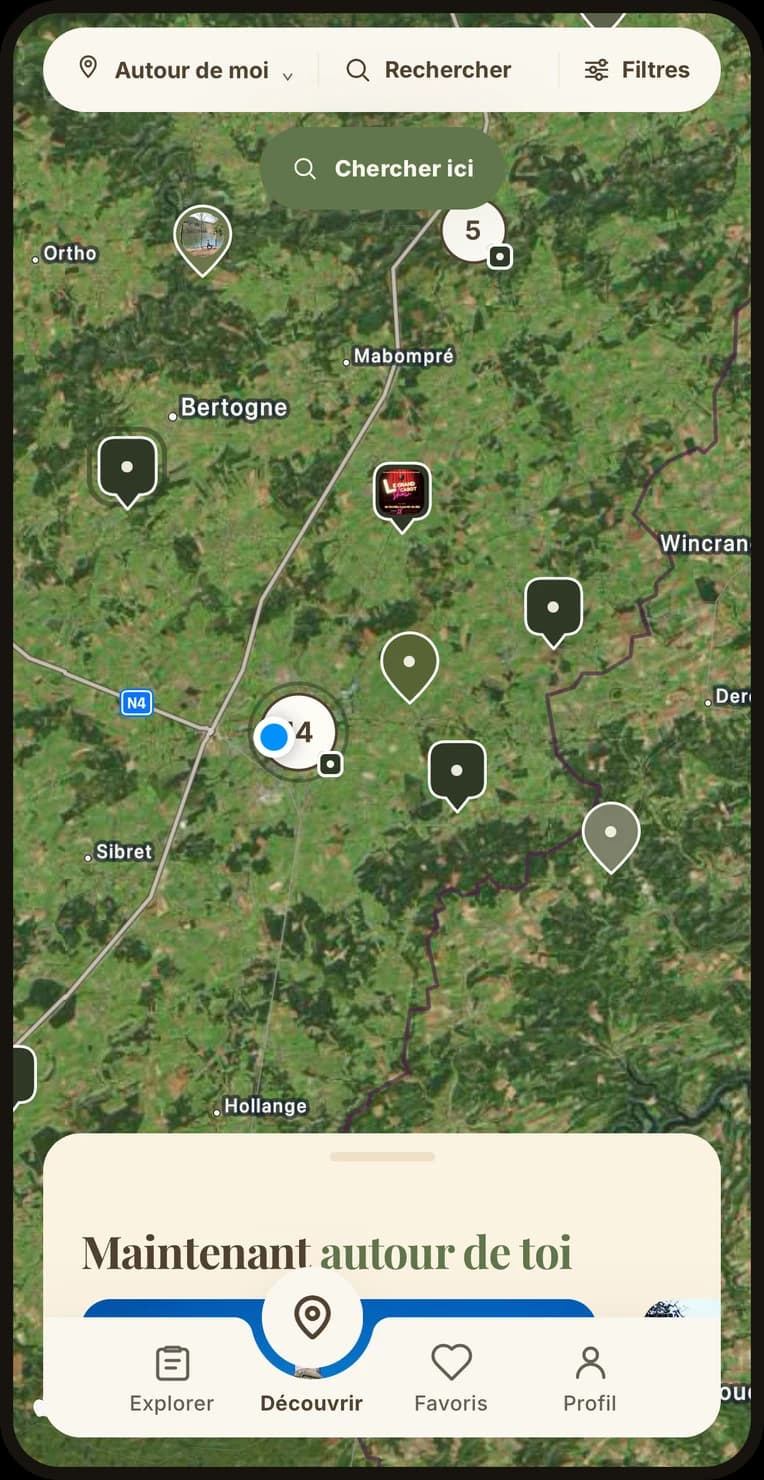Tap the bottom sheet drag handle

coord(382,1157)
